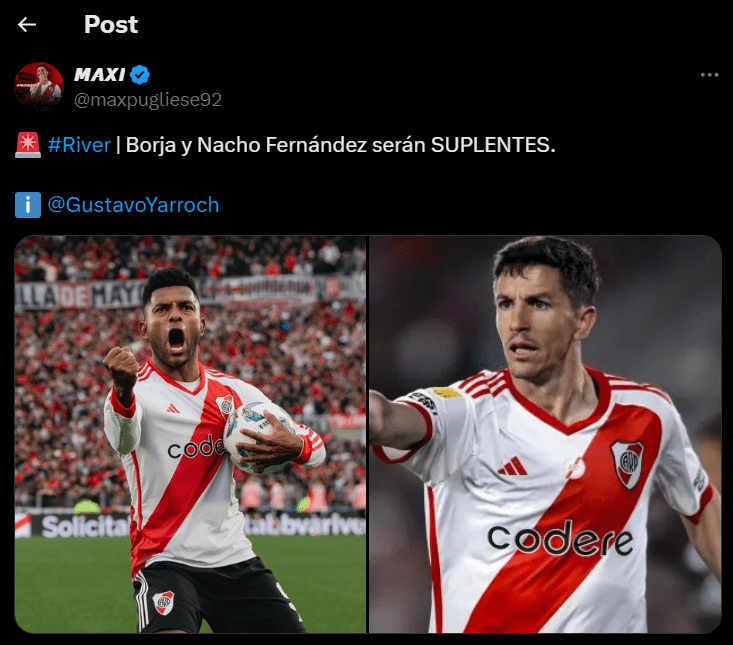
Task: View the right photo of the player pointing
Action: pos(545,434)
